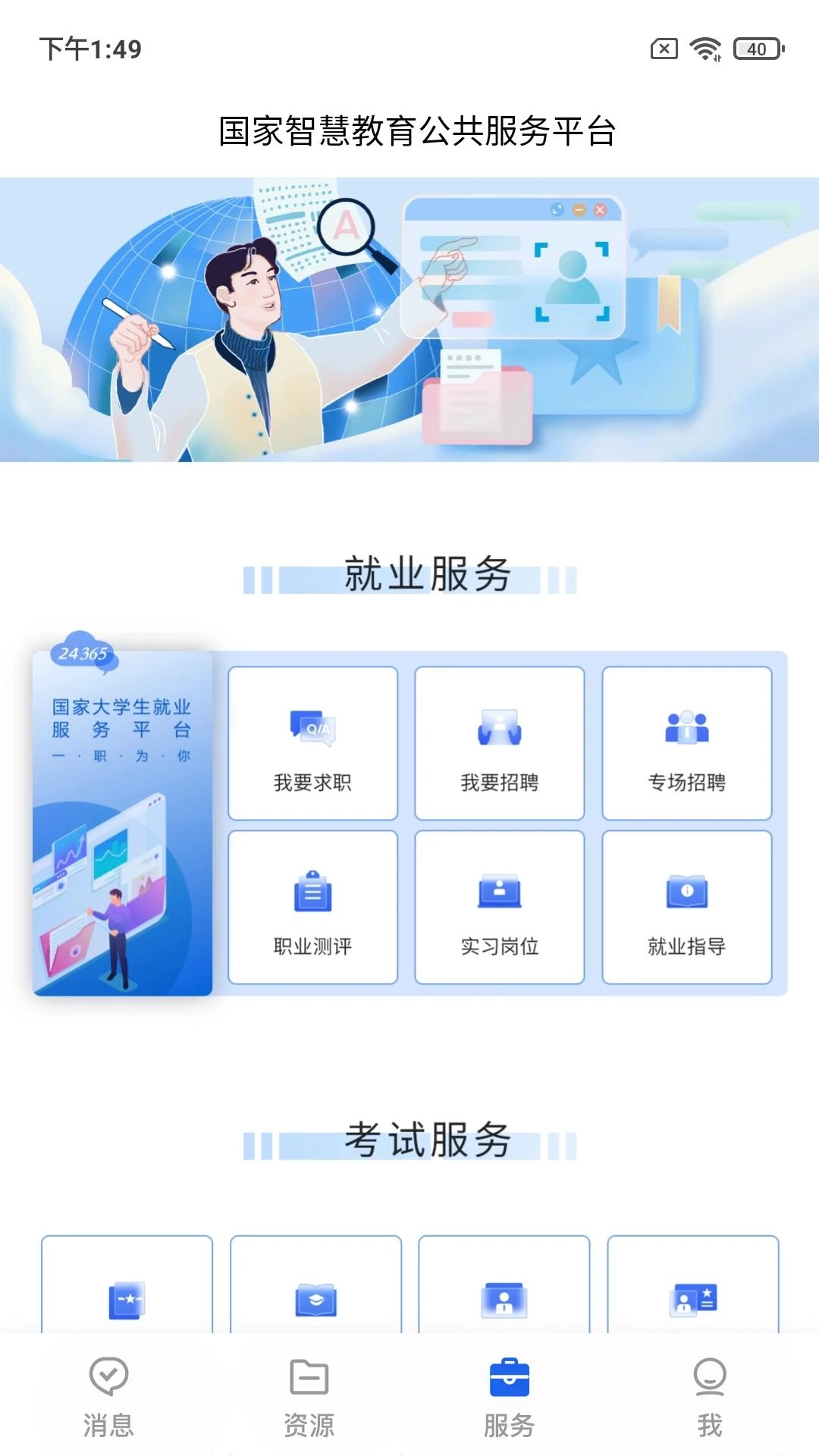
Task: Open the 职业测评 career assessment tile
Action: pos(312,907)
